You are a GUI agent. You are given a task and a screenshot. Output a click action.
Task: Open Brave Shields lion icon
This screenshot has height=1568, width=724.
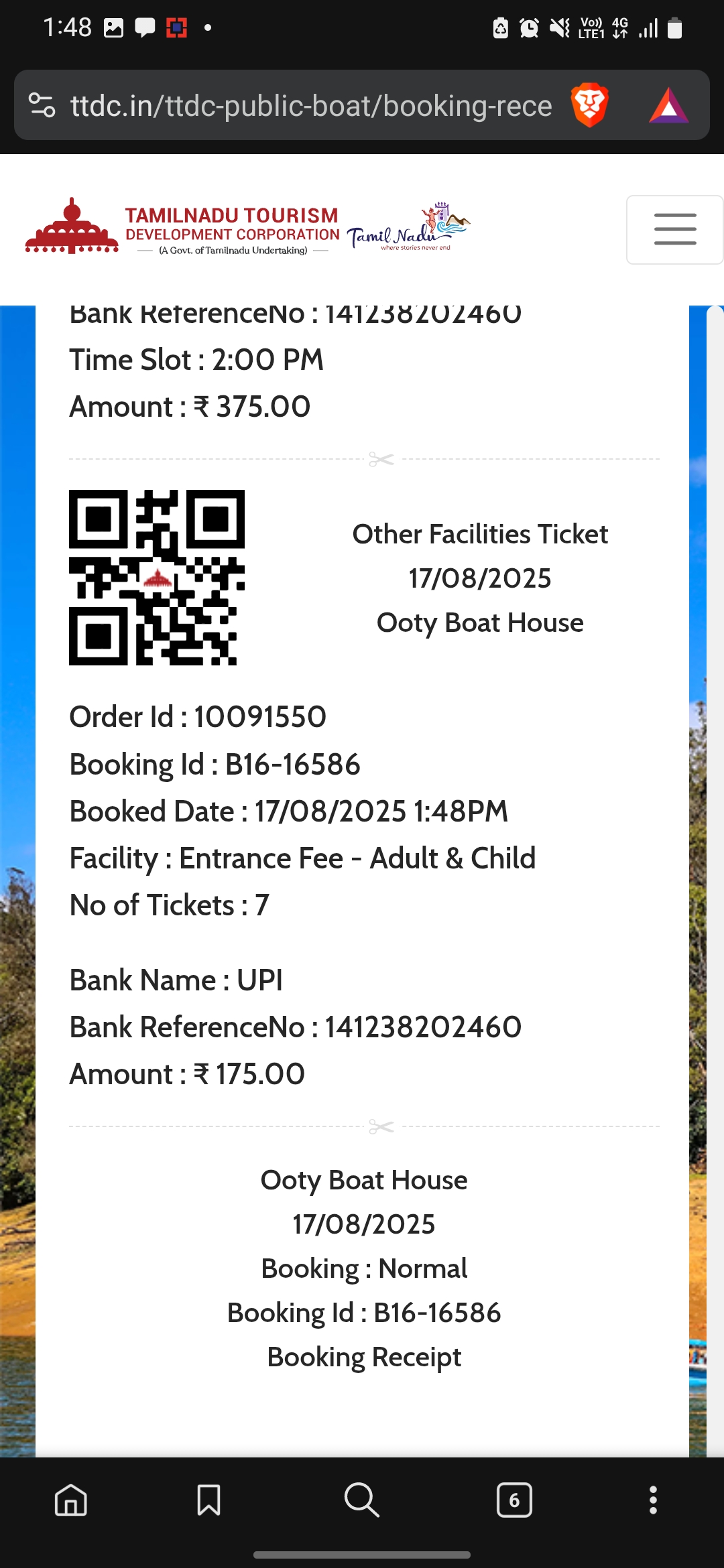[x=589, y=105]
